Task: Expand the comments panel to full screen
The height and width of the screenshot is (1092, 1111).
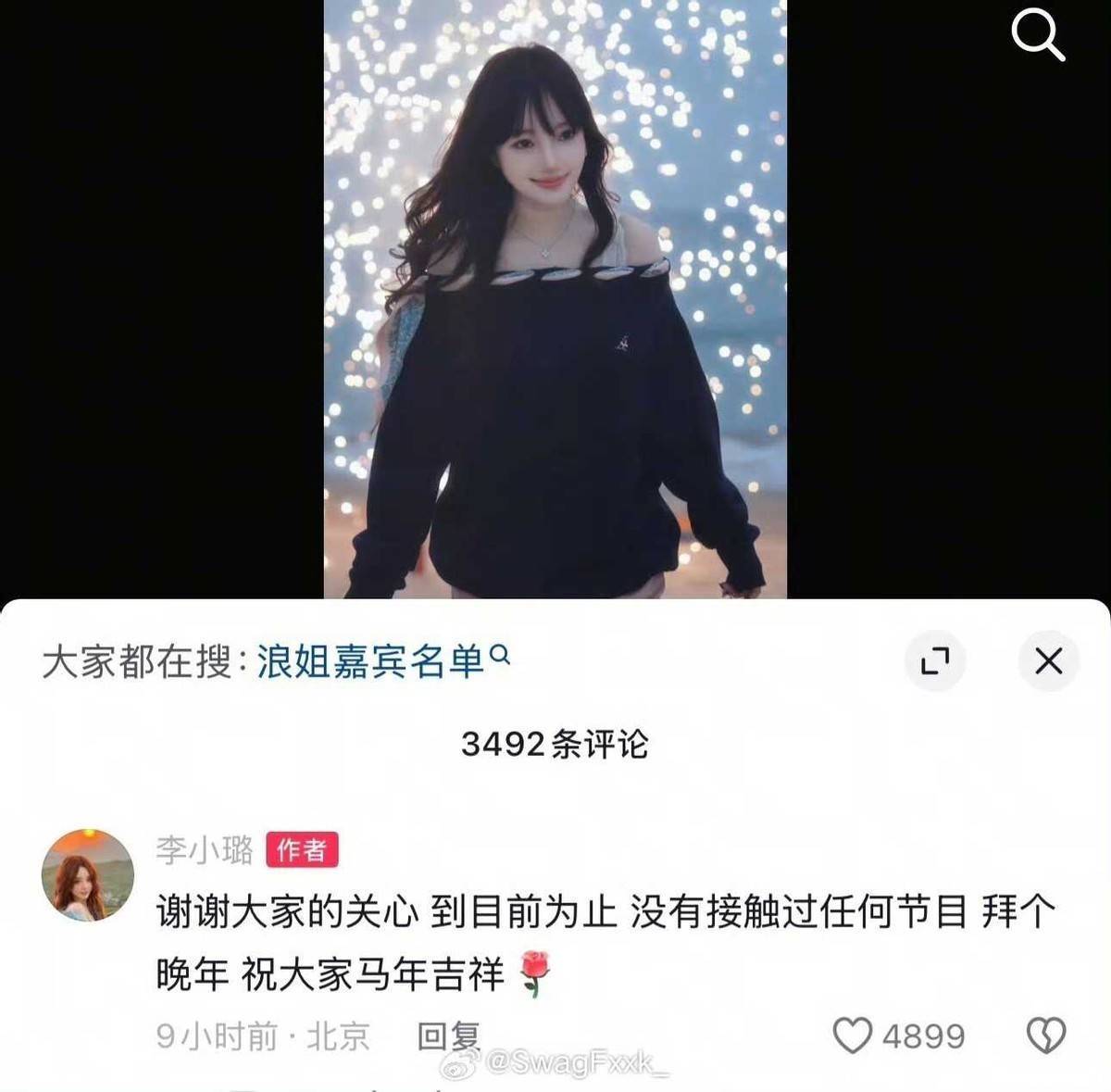Action: pos(935,661)
